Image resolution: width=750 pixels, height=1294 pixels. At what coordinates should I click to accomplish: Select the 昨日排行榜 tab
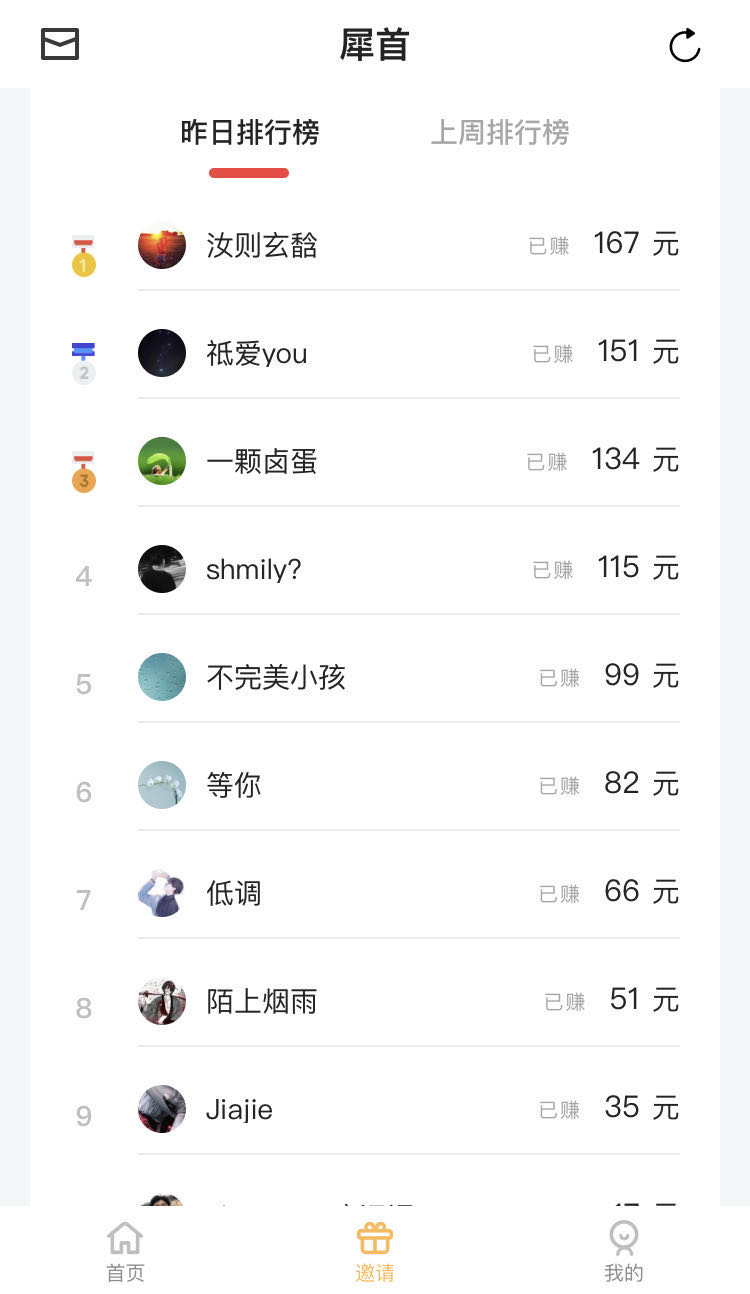tap(250, 132)
